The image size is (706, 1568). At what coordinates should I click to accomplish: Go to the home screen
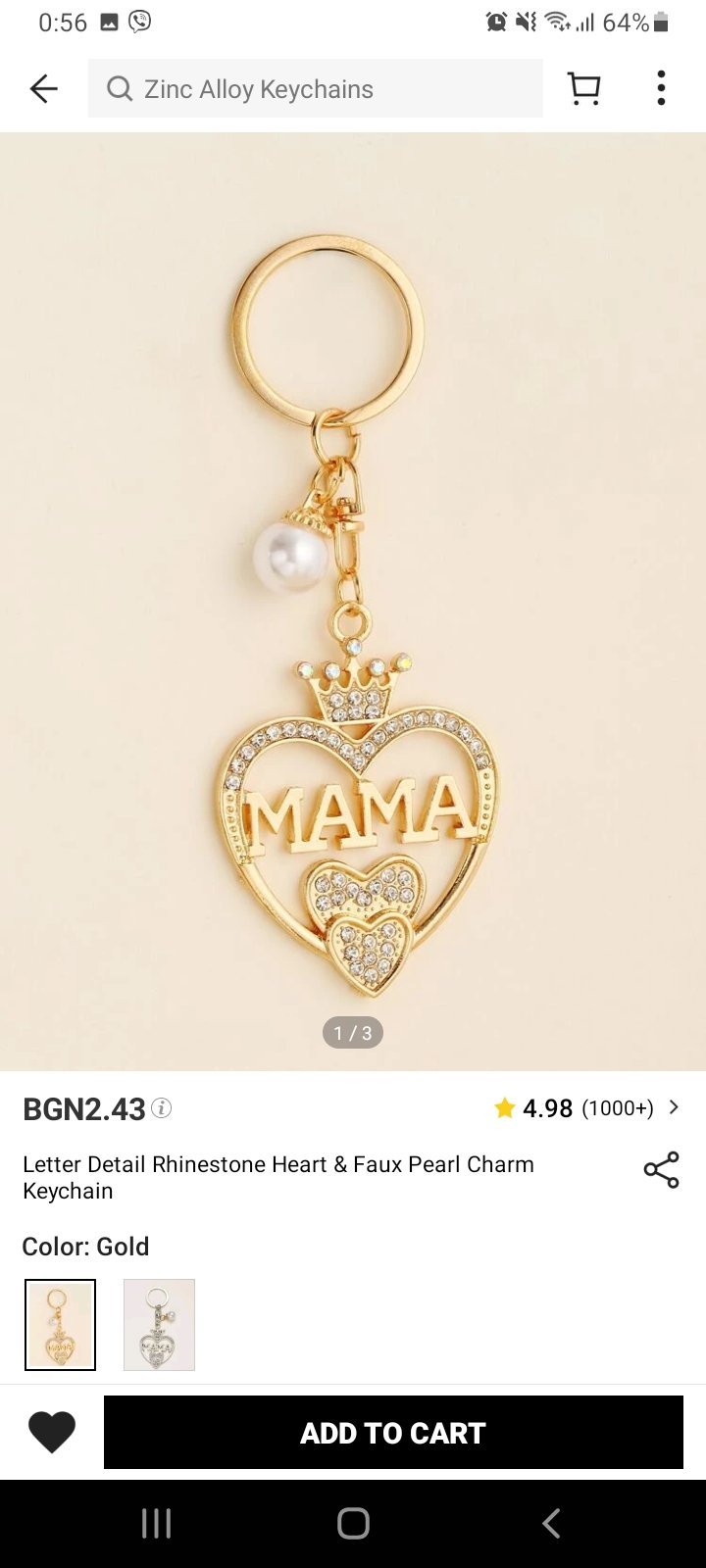353,1524
